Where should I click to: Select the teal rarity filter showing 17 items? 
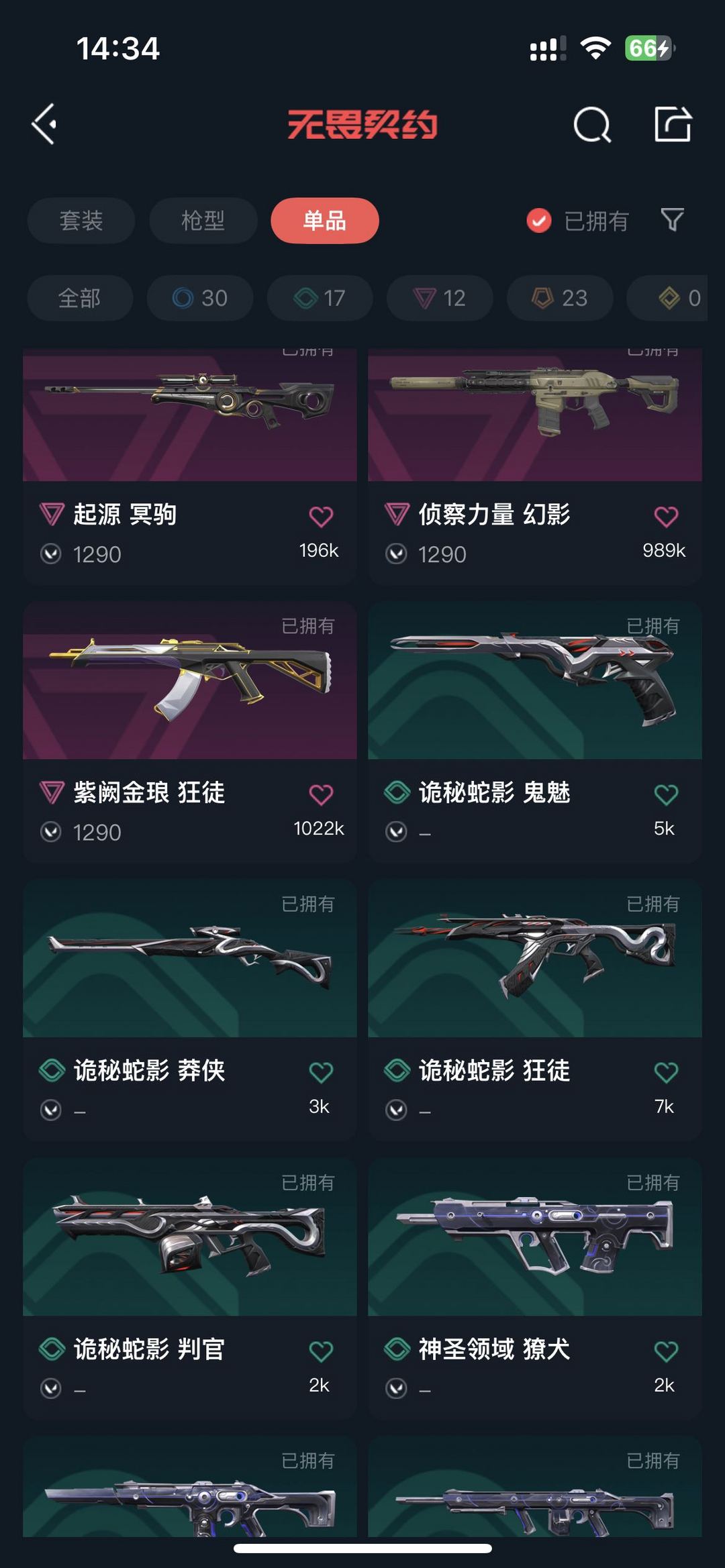click(x=318, y=298)
